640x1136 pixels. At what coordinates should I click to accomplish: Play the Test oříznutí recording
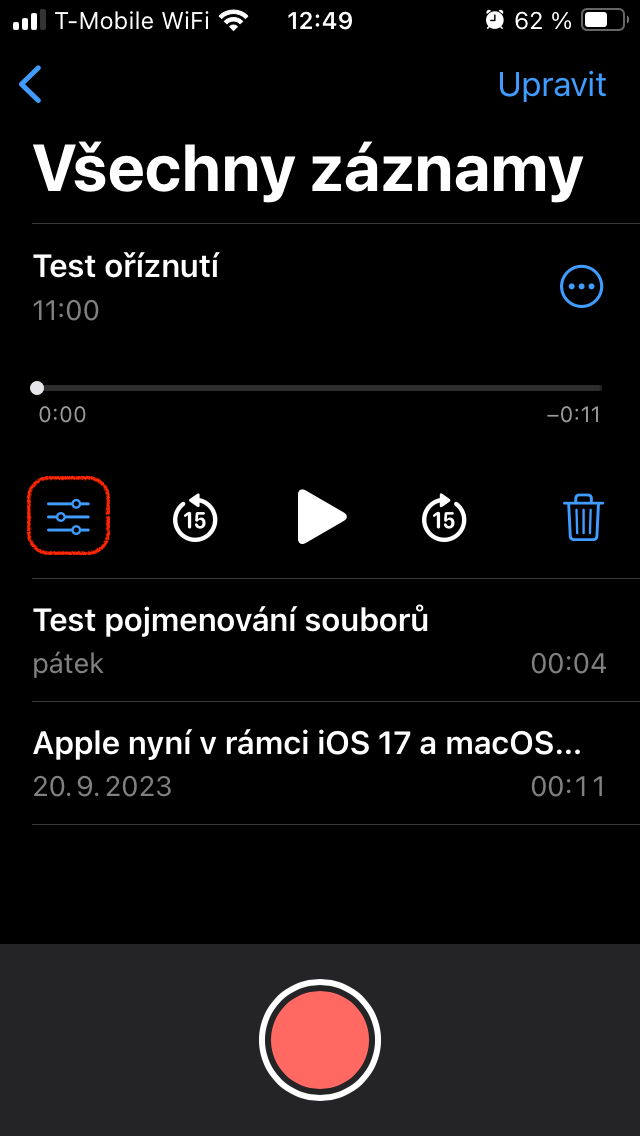click(x=320, y=518)
